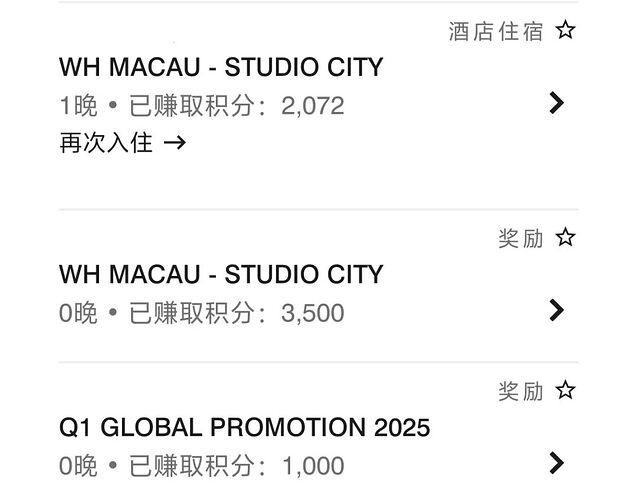Star the WH Macau 奖励 entry
Image resolution: width=636 pixels, height=500 pixels.
566,238
